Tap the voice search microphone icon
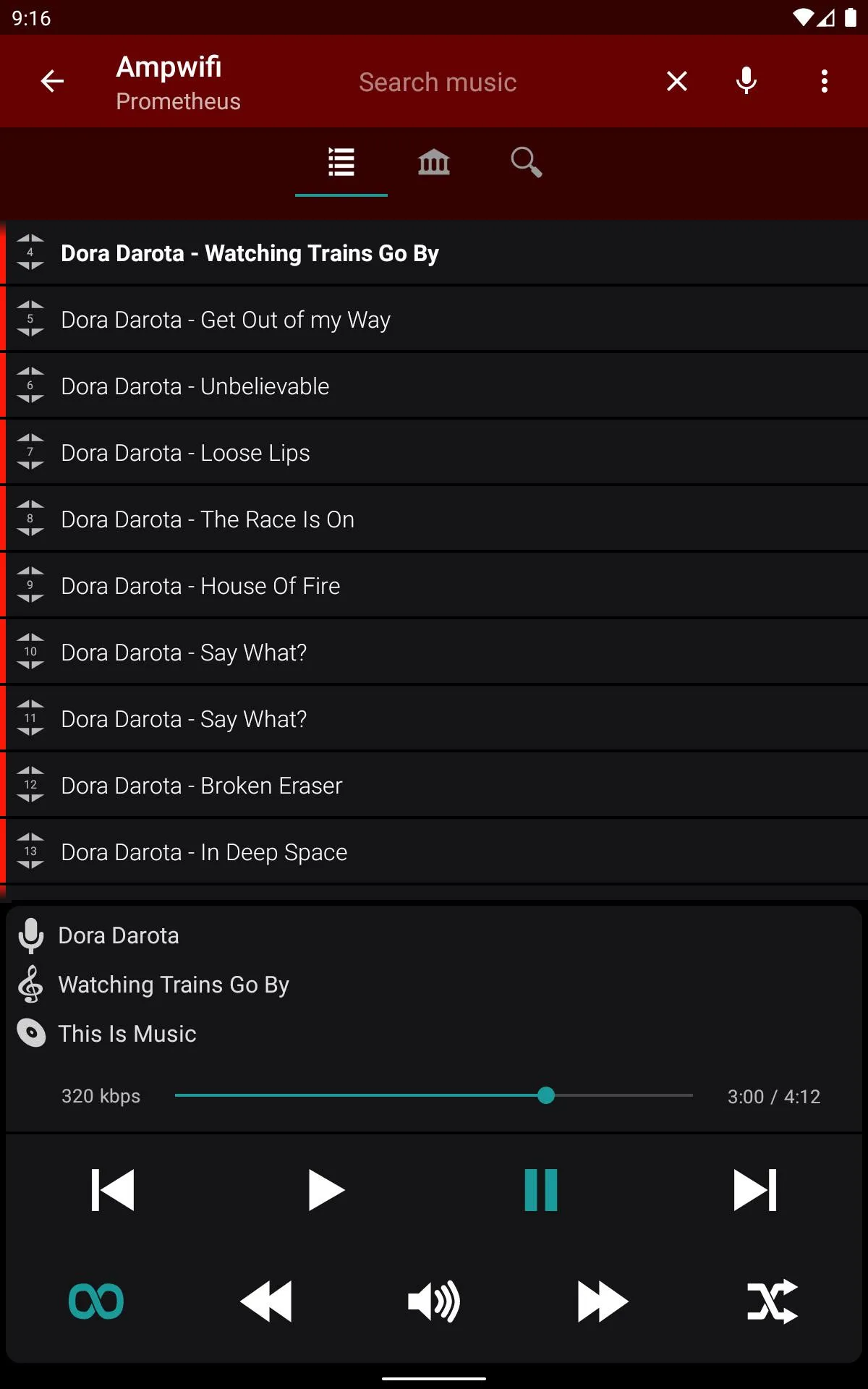868x1389 pixels. [x=746, y=81]
